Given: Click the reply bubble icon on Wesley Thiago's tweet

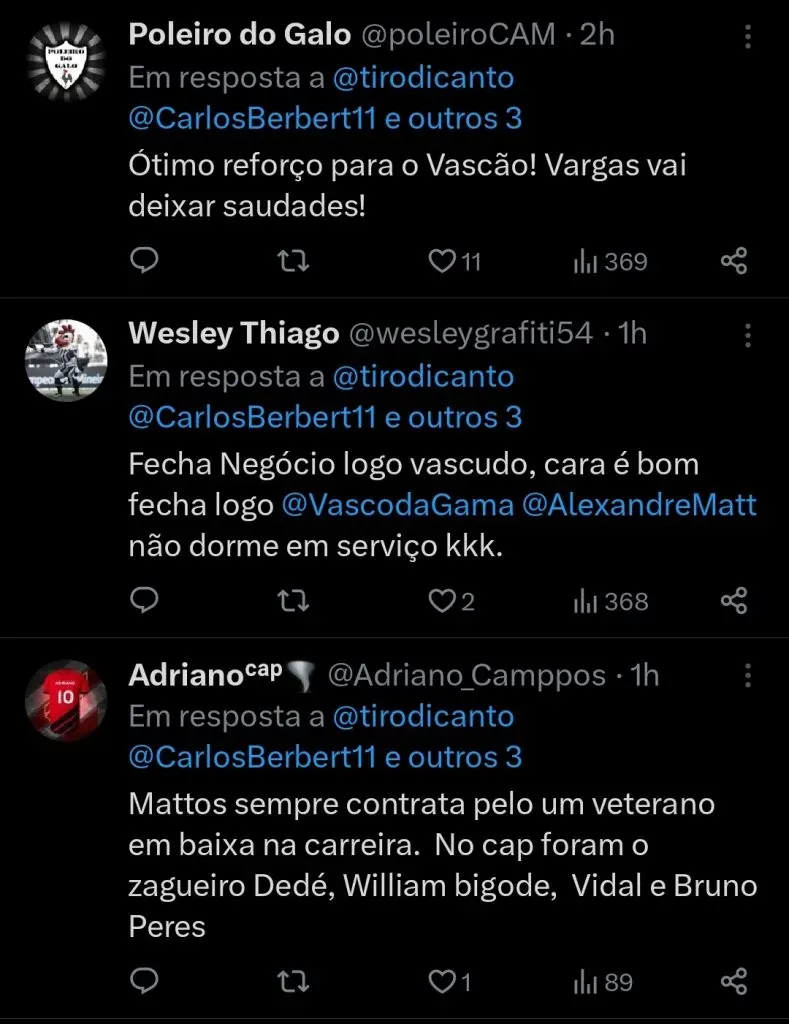Looking at the screenshot, I should [145, 600].
